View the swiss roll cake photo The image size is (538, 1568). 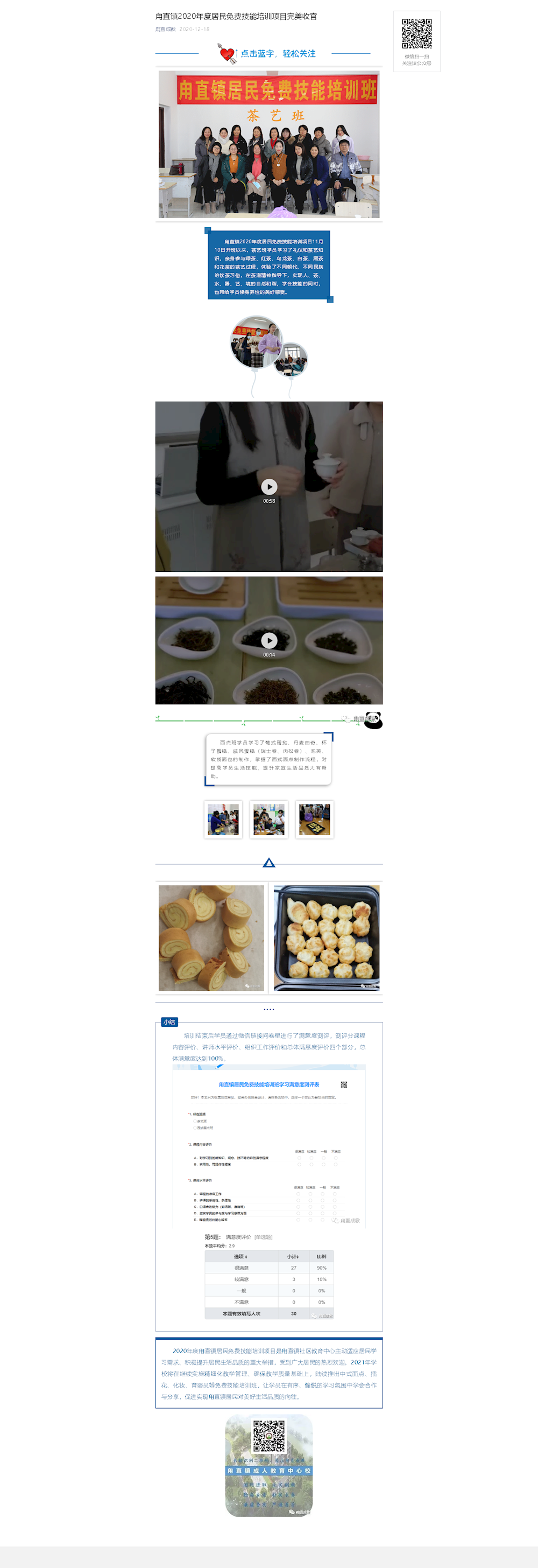coord(211,937)
